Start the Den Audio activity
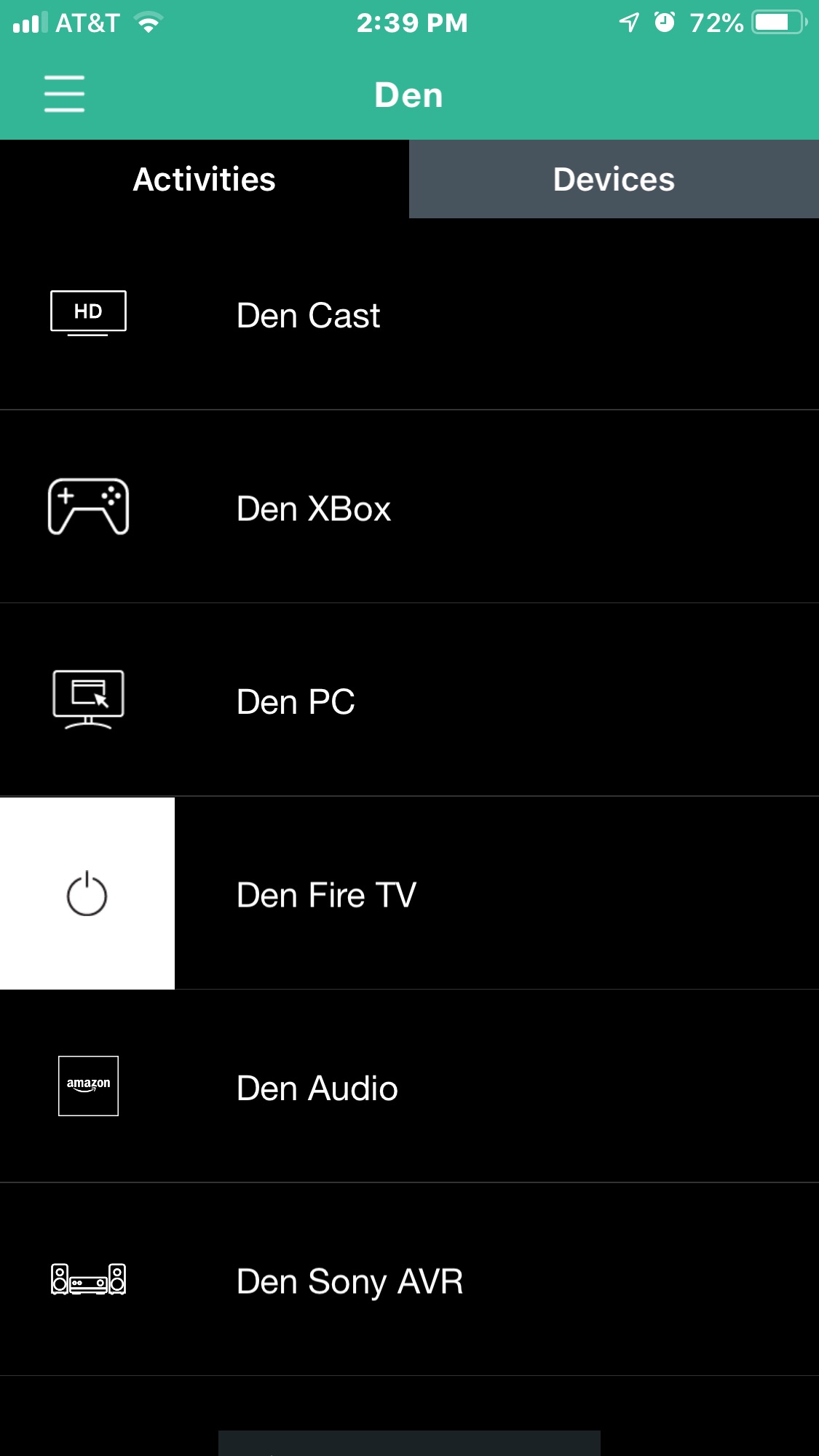The image size is (819, 1456). tap(409, 1086)
